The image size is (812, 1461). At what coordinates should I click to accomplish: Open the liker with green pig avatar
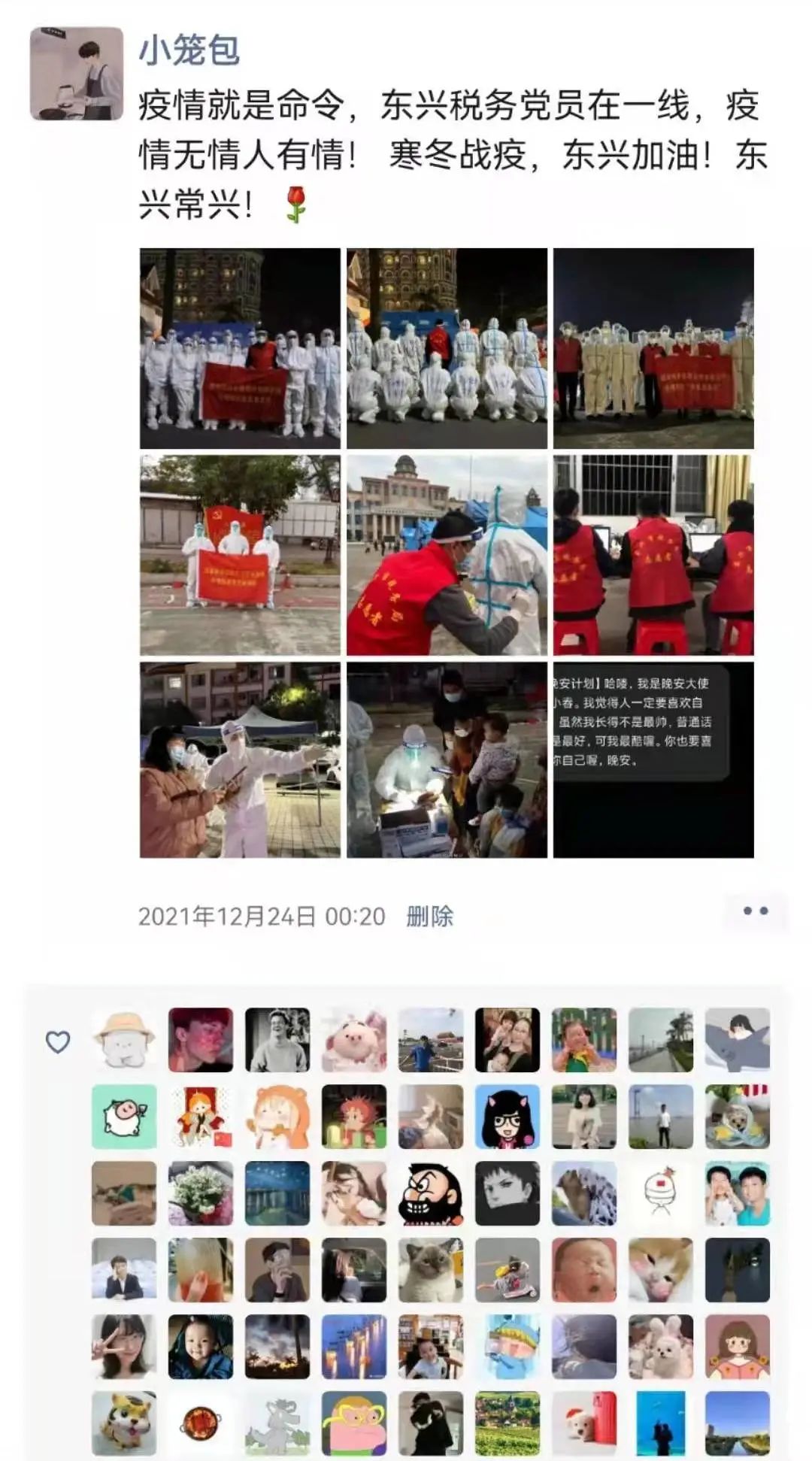pos(124,1117)
